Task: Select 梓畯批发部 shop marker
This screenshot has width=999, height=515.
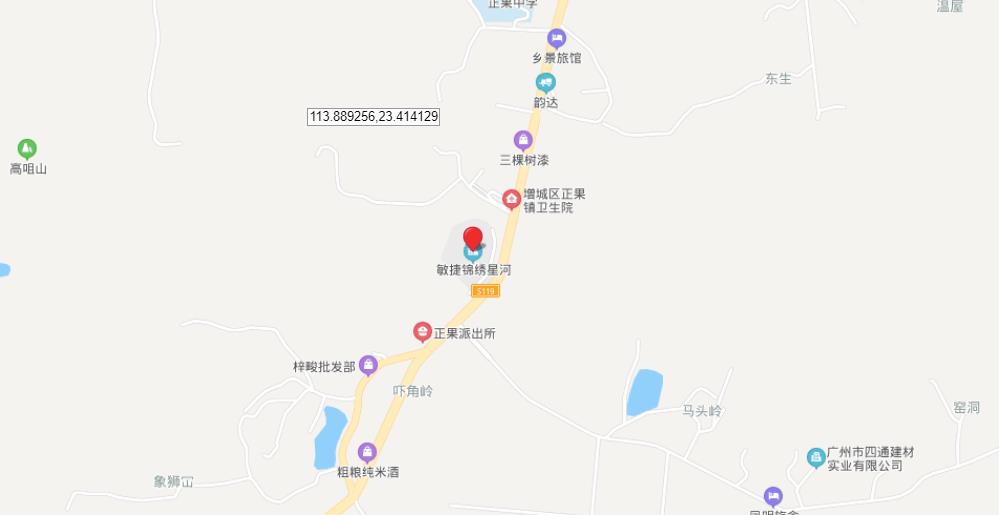Action: 368,365
